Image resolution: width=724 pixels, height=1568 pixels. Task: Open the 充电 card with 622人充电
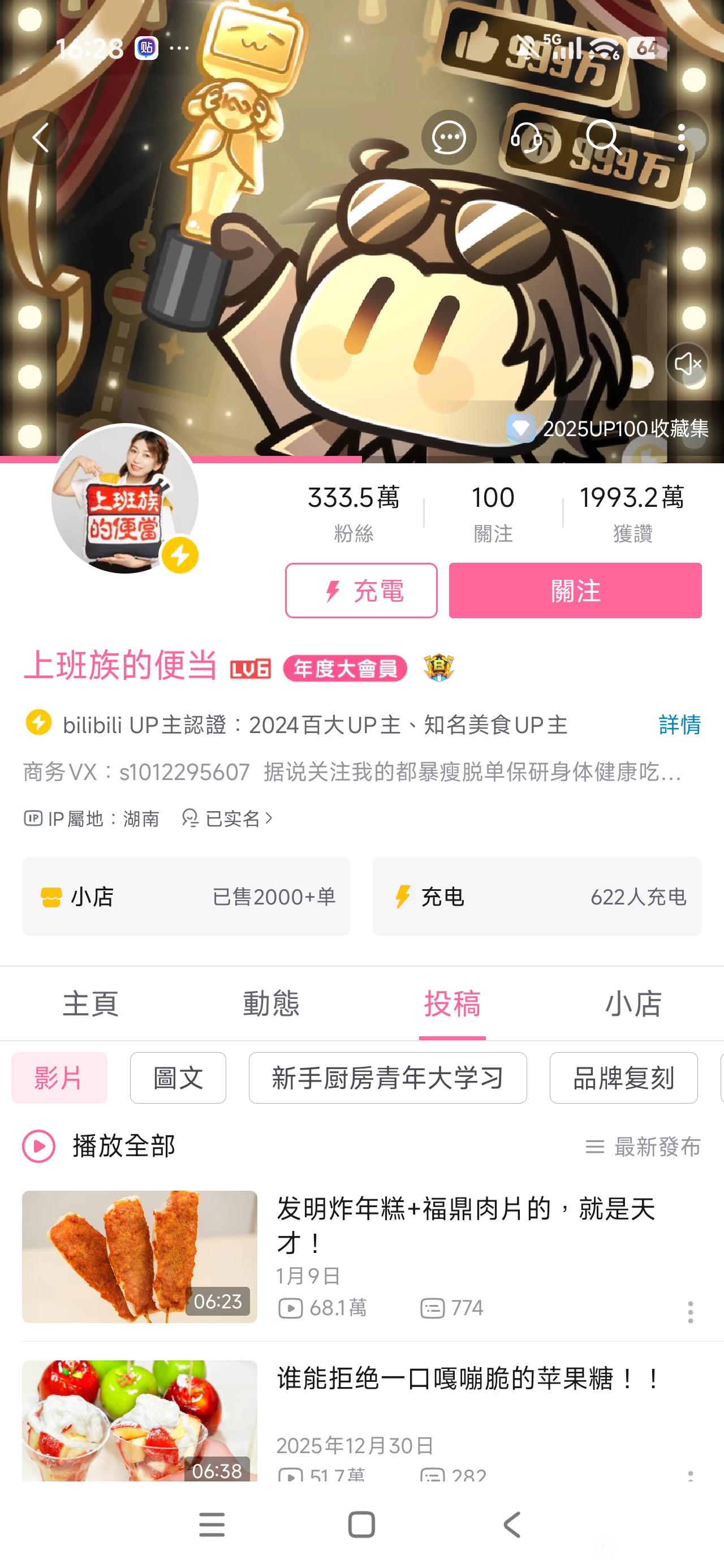[x=537, y=896]
